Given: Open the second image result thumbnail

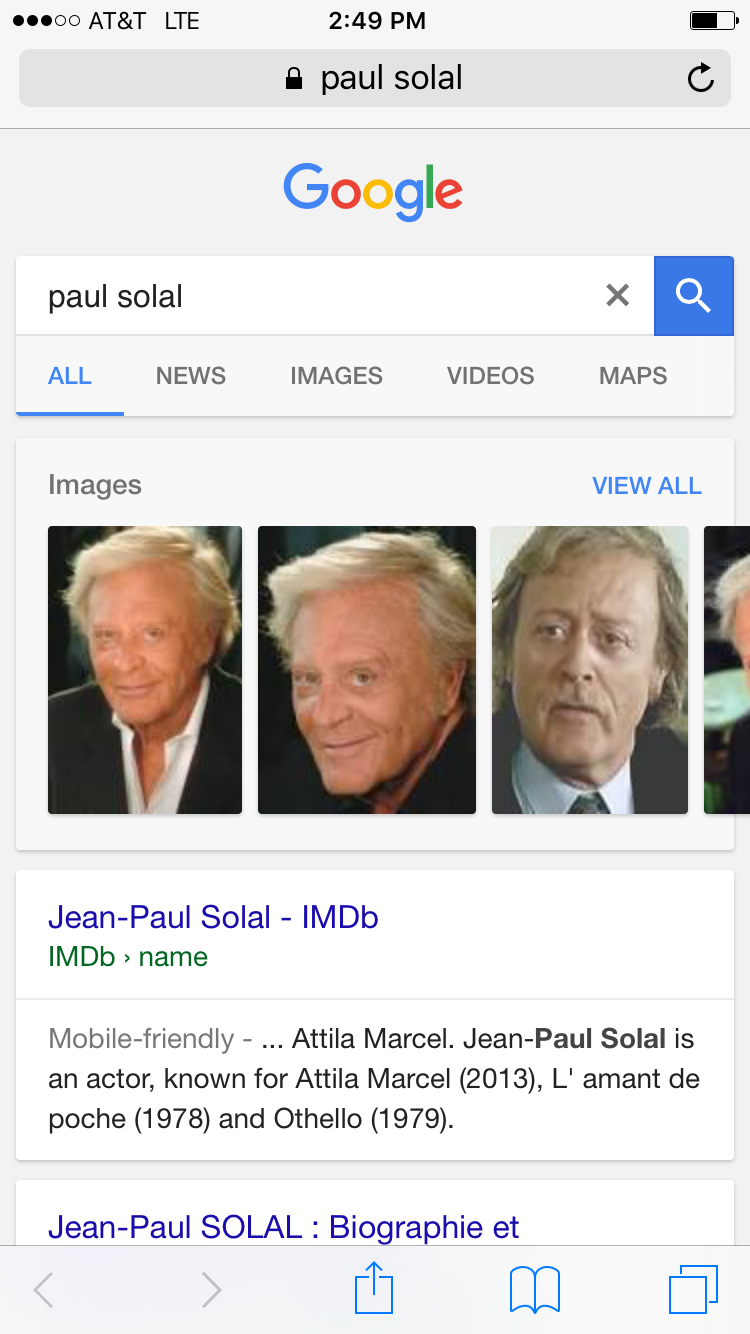Looking at the screenshot, I should point(367,670).
